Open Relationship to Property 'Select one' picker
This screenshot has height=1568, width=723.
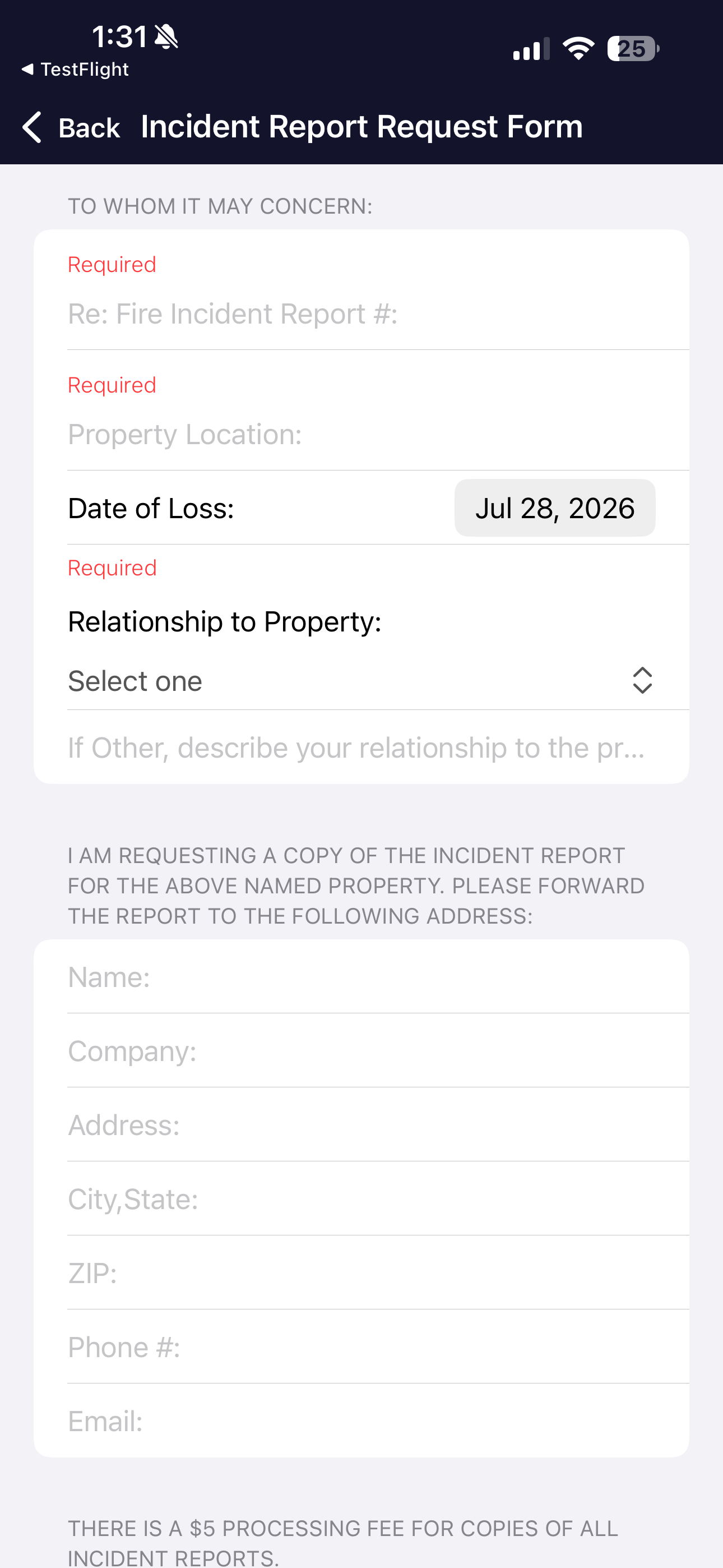(361, 680)
